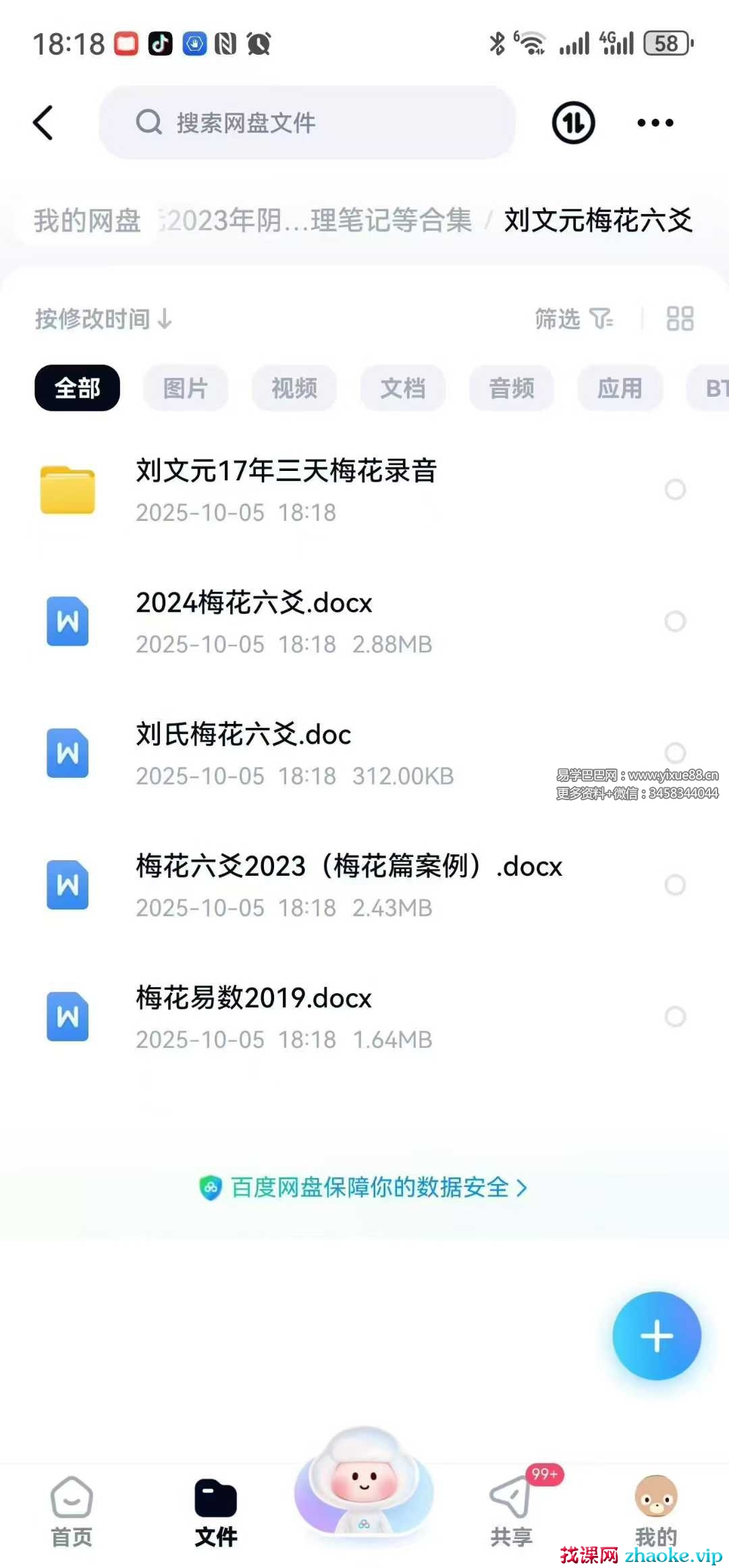Image resolution: width=729 pixels, height=1568 pixels.
Task: Open the three-dot overflow menu
Action: point(655,123)
